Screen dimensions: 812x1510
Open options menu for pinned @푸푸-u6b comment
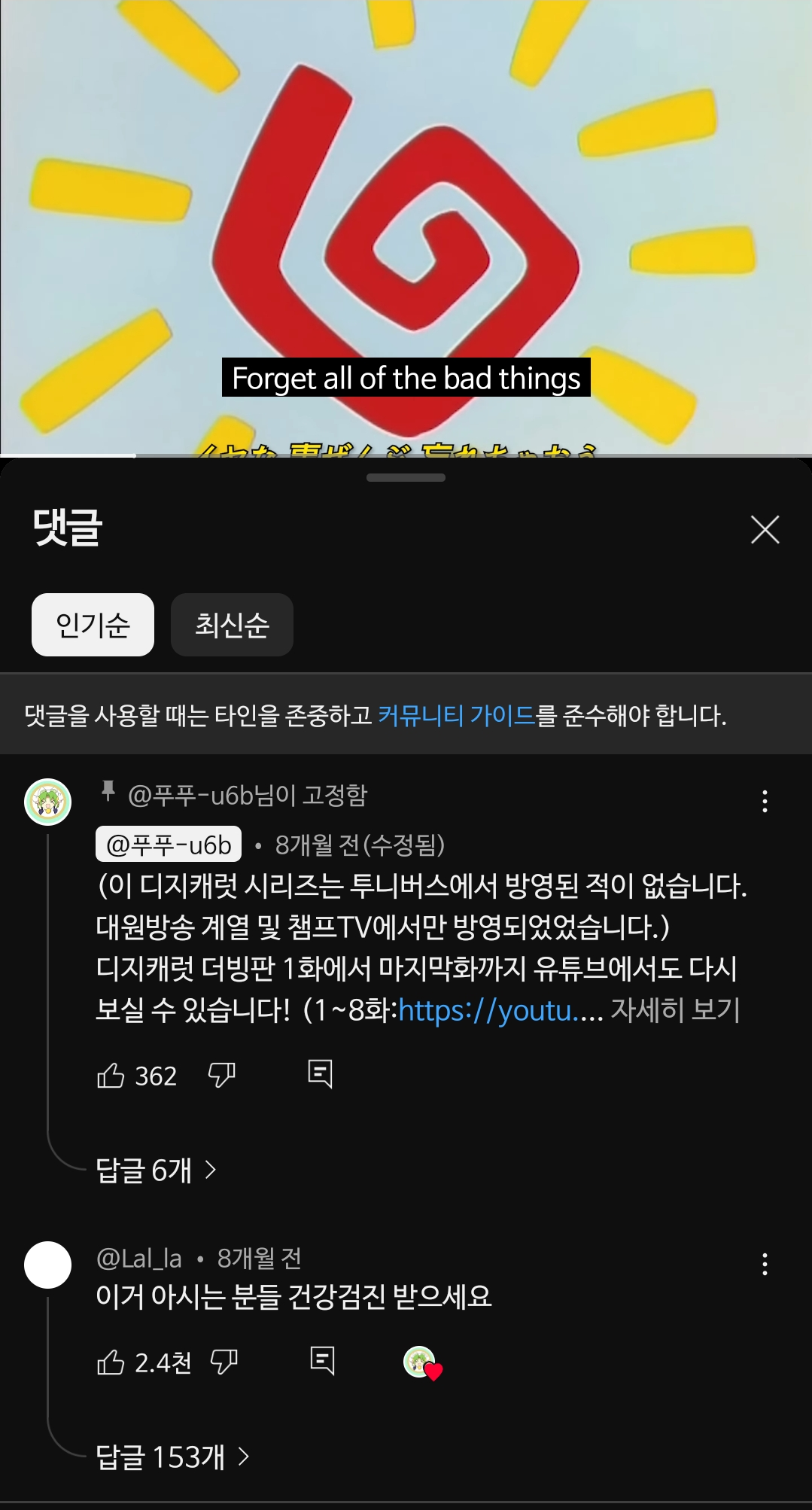pyautogui.click(x=765, y=801)
